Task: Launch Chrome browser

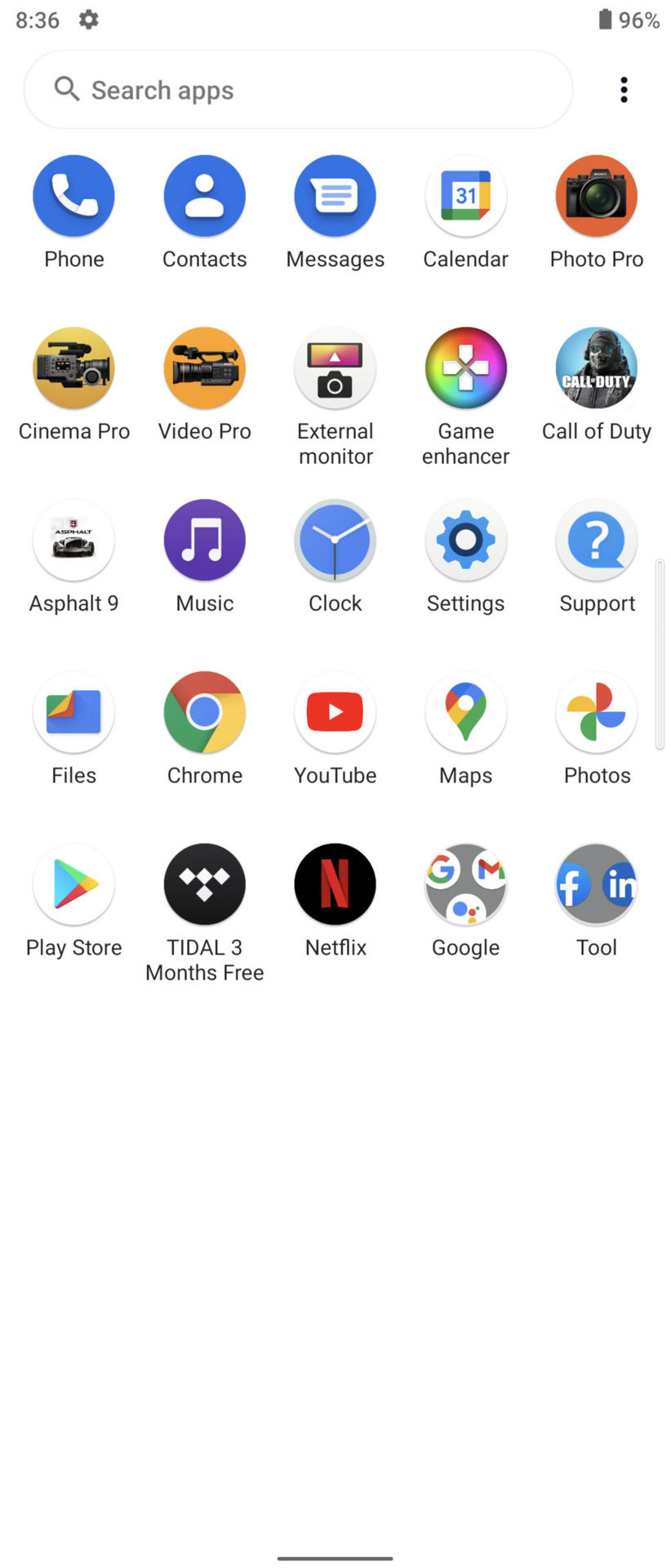Action: (204, 713)
